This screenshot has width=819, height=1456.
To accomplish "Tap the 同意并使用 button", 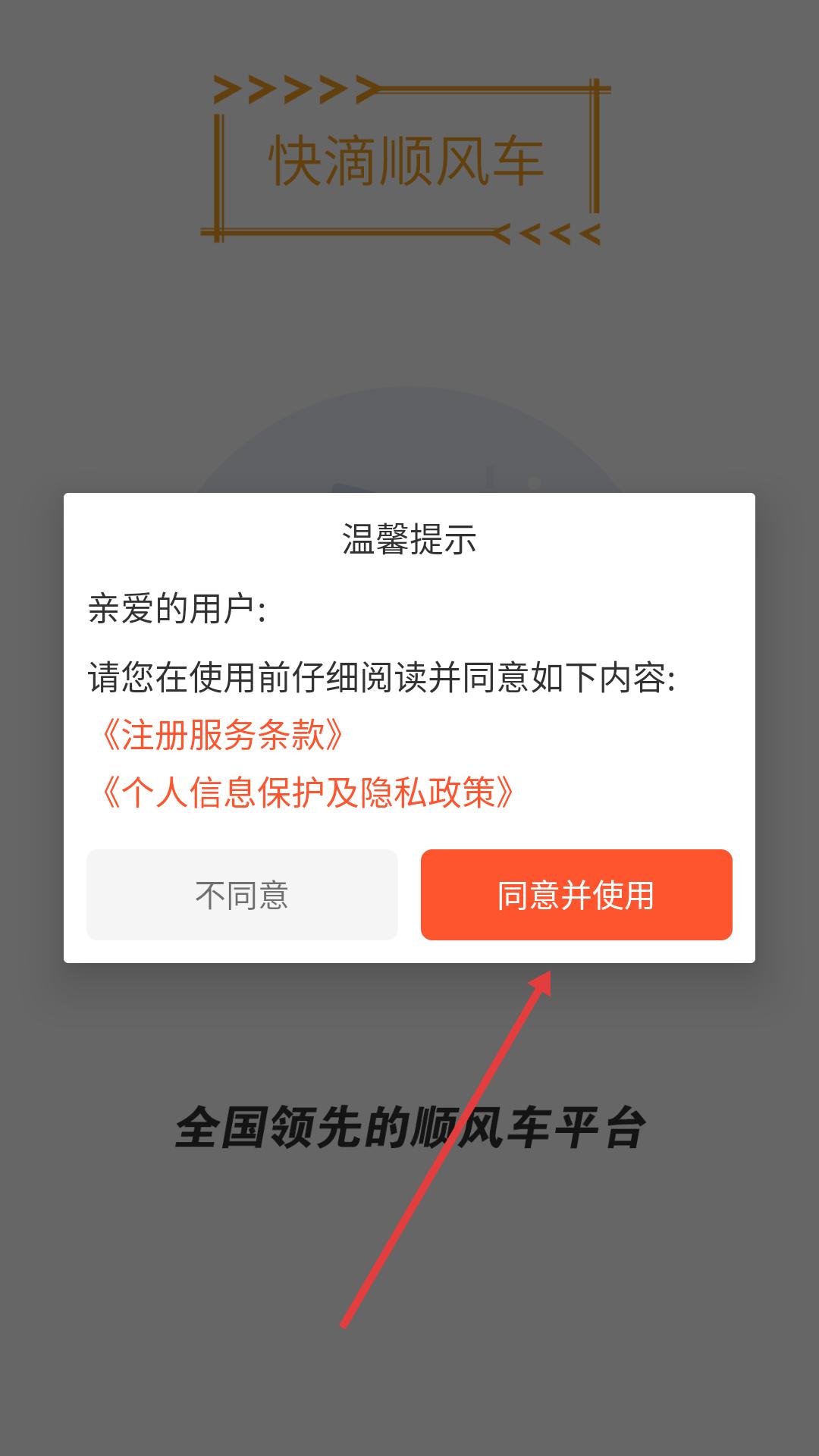I will coord(576,895).
